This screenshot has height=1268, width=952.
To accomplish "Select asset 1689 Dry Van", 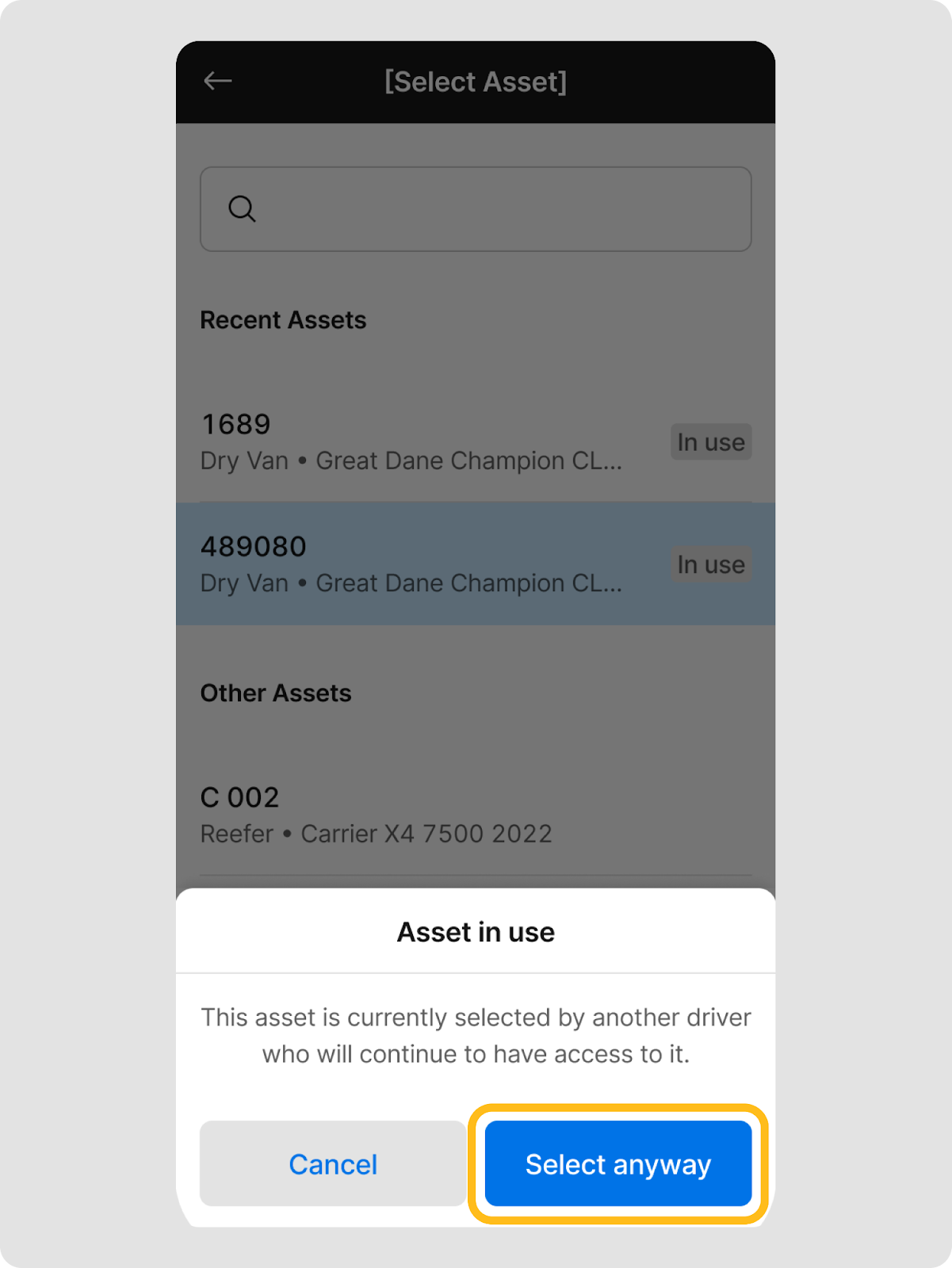I will coord(412,442).
